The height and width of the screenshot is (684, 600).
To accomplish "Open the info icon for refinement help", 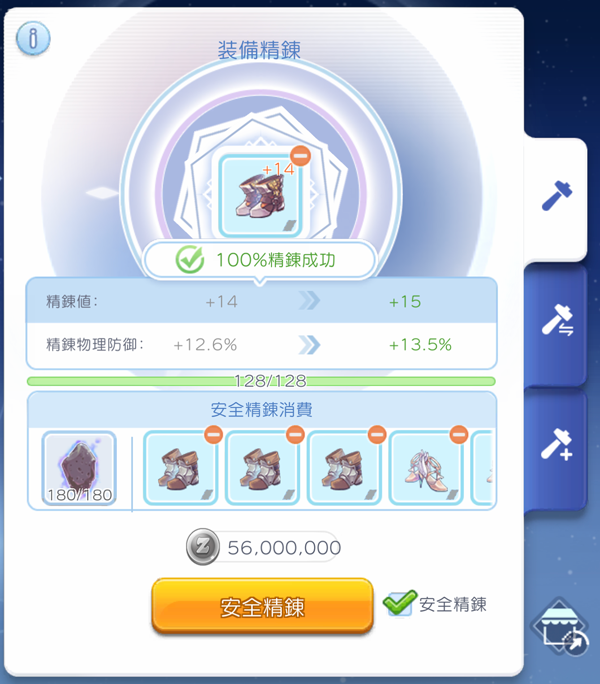I will [x=33, y=39].
